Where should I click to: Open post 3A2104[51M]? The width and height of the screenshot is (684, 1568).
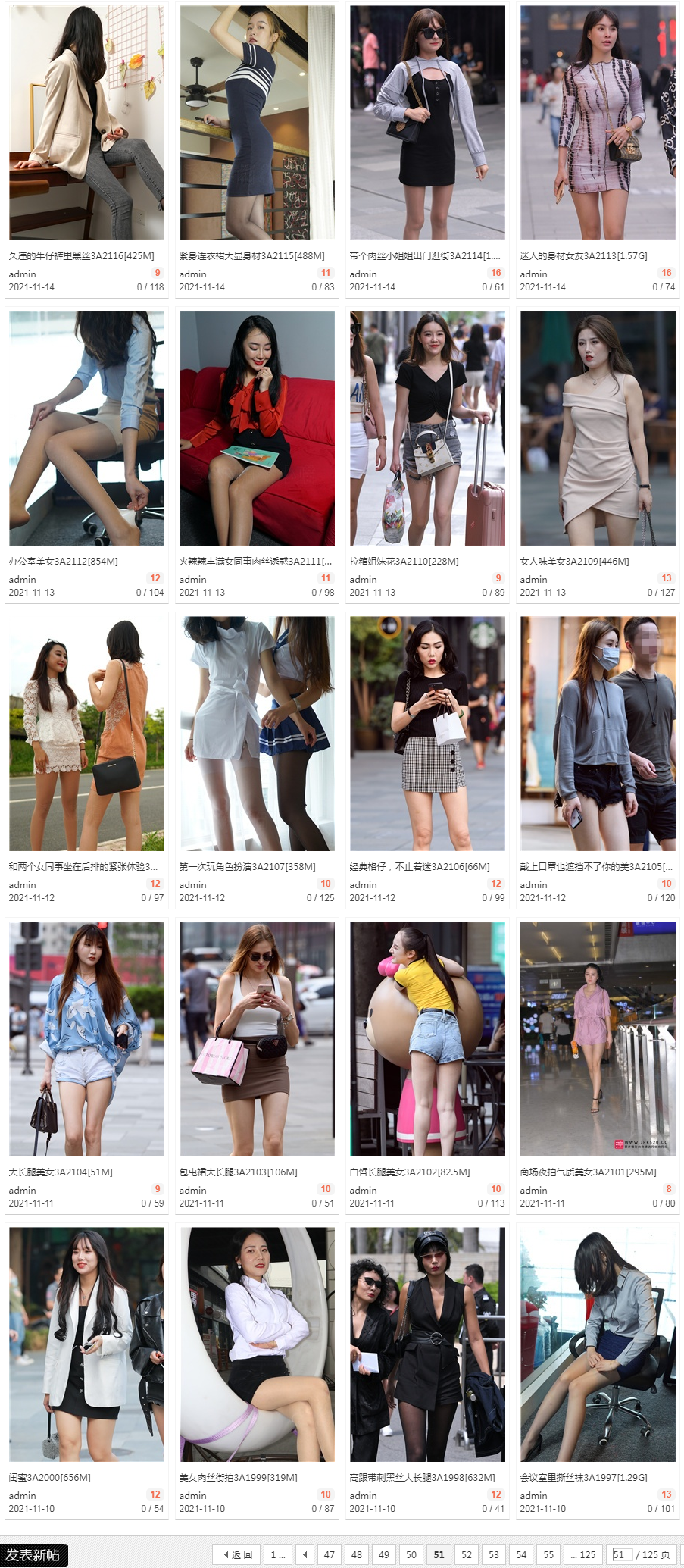(61, 1172)
